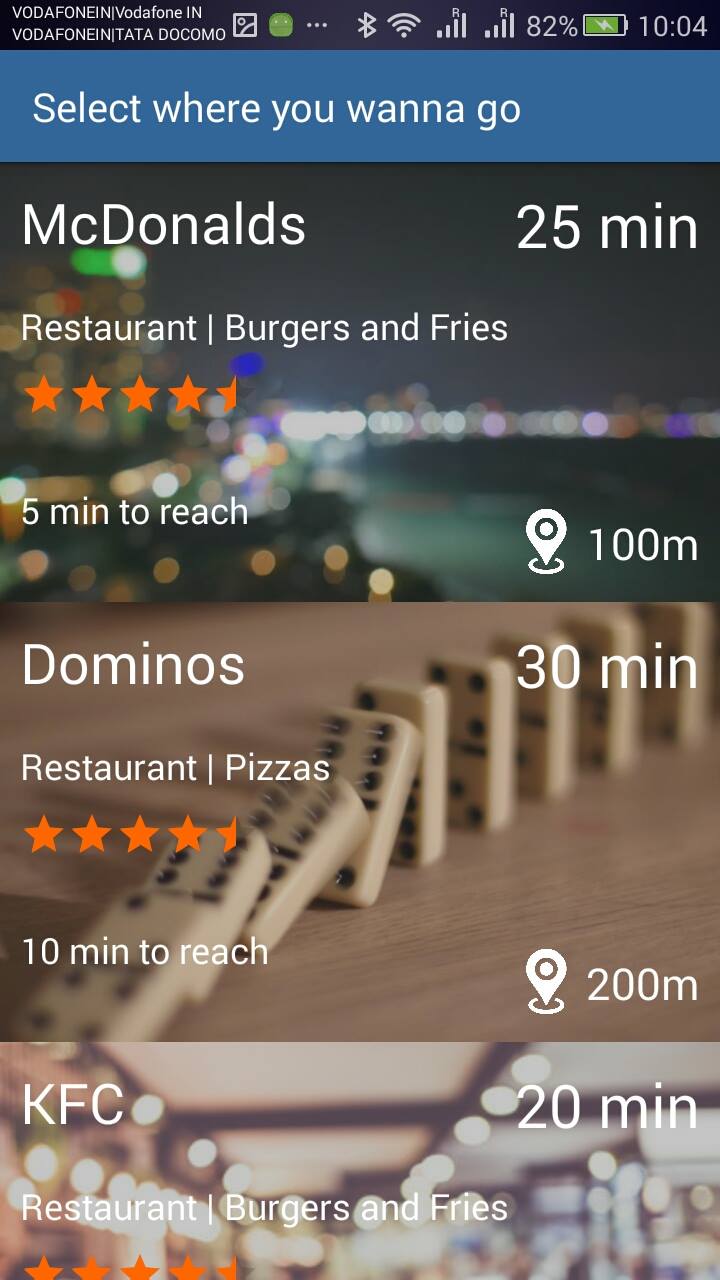
Task: Select the Dominos restaurant card
Action: coord(360,822)
